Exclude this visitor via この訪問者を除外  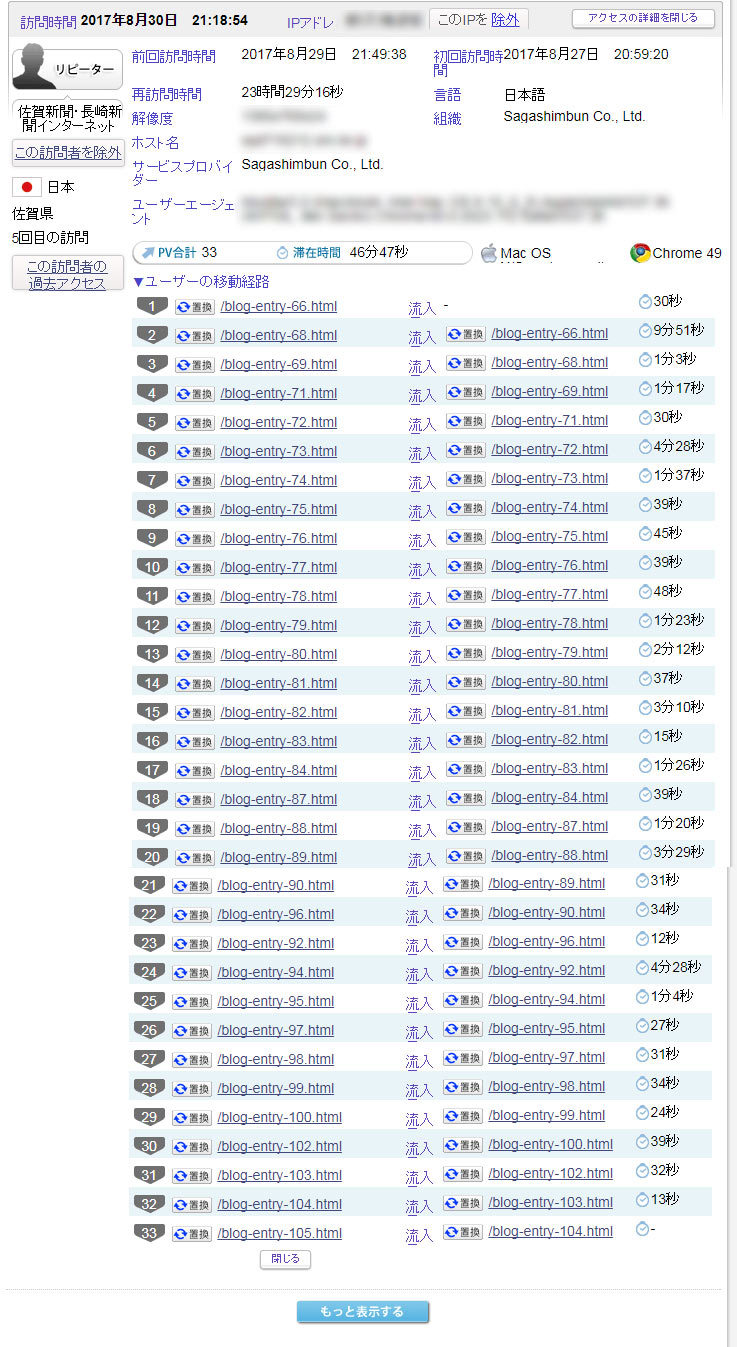(x=68, y=153)
